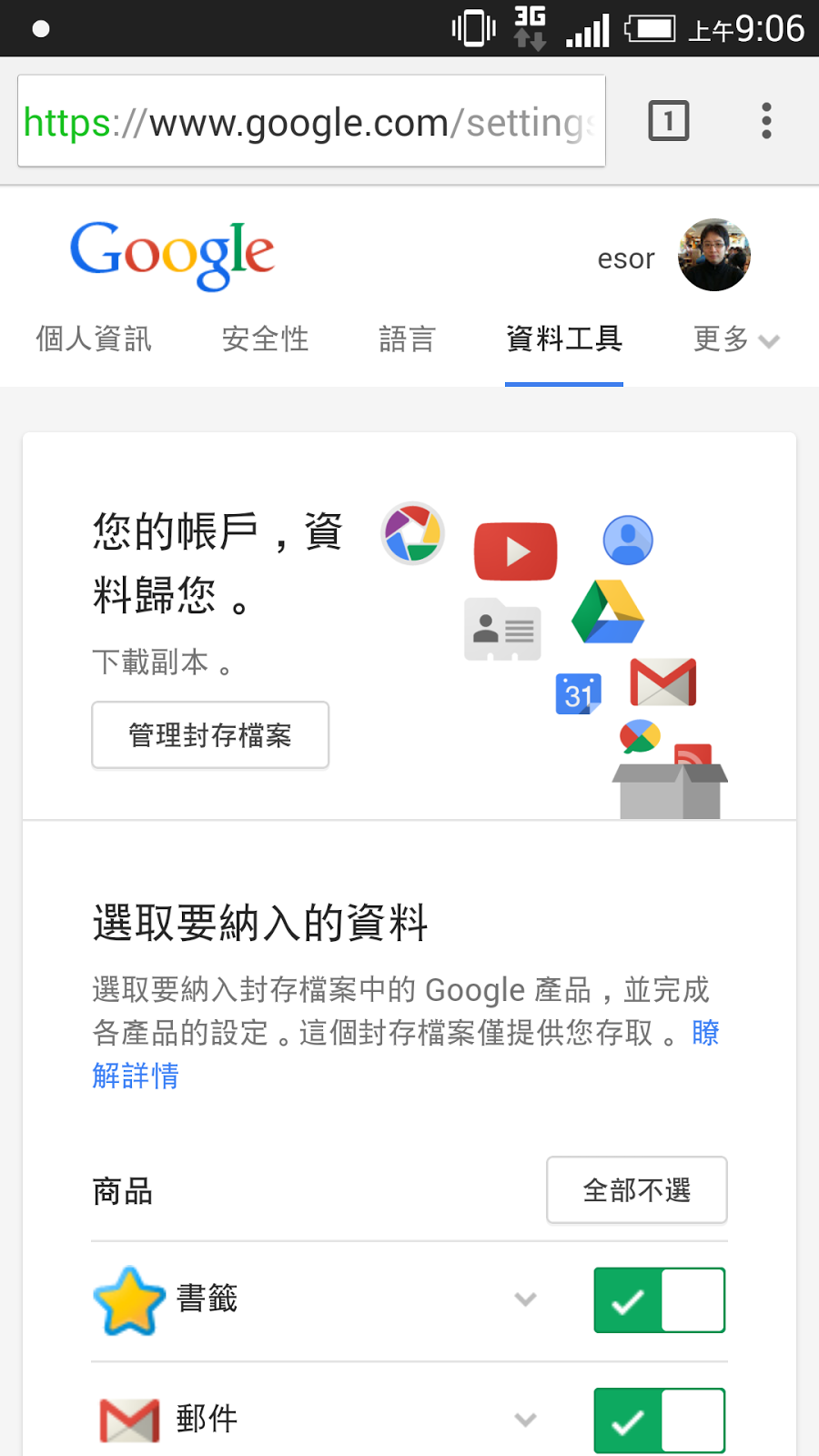Click 全部不選 to deselect all products

(636, 1189)
